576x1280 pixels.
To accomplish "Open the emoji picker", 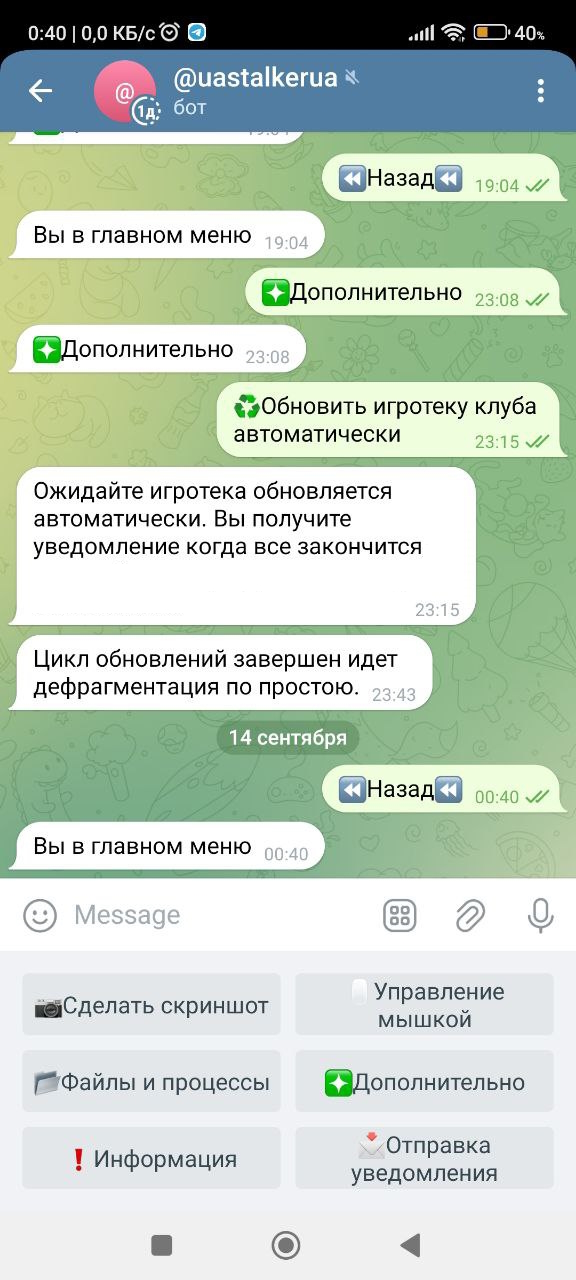I will [40, 915].
